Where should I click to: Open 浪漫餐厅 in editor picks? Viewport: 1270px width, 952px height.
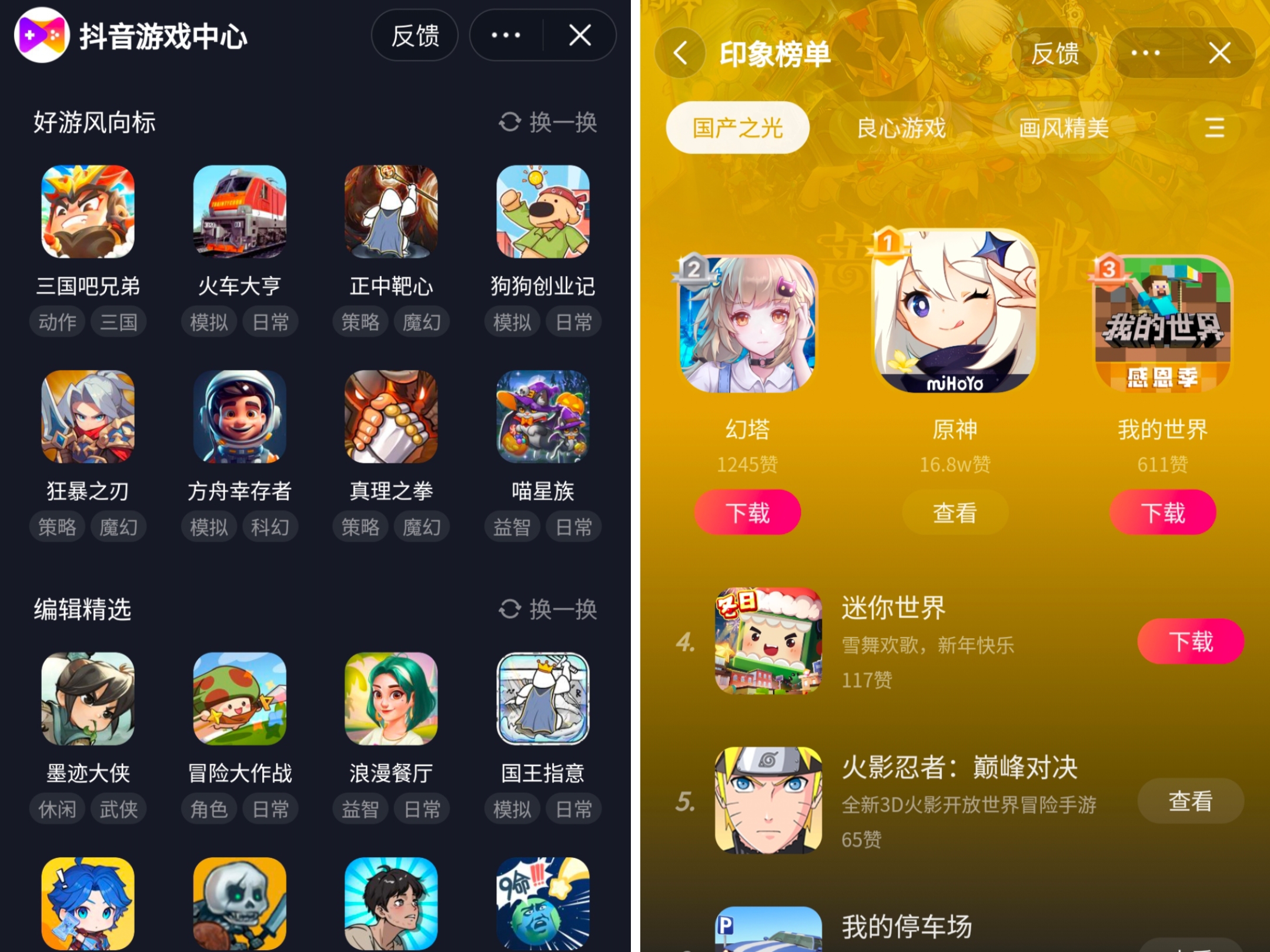pyautogui.click(x=391, y=699)
